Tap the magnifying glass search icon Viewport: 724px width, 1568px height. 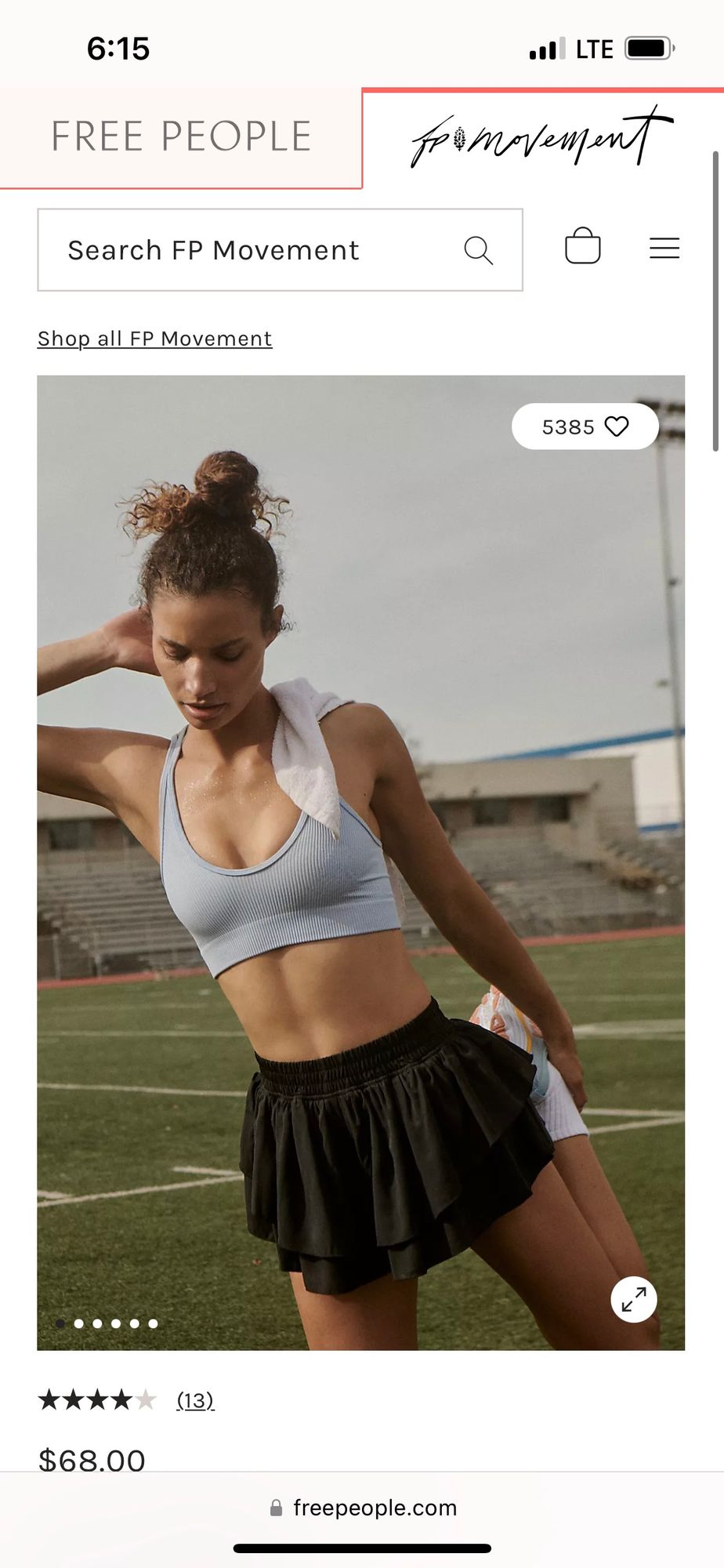(478, 250)
